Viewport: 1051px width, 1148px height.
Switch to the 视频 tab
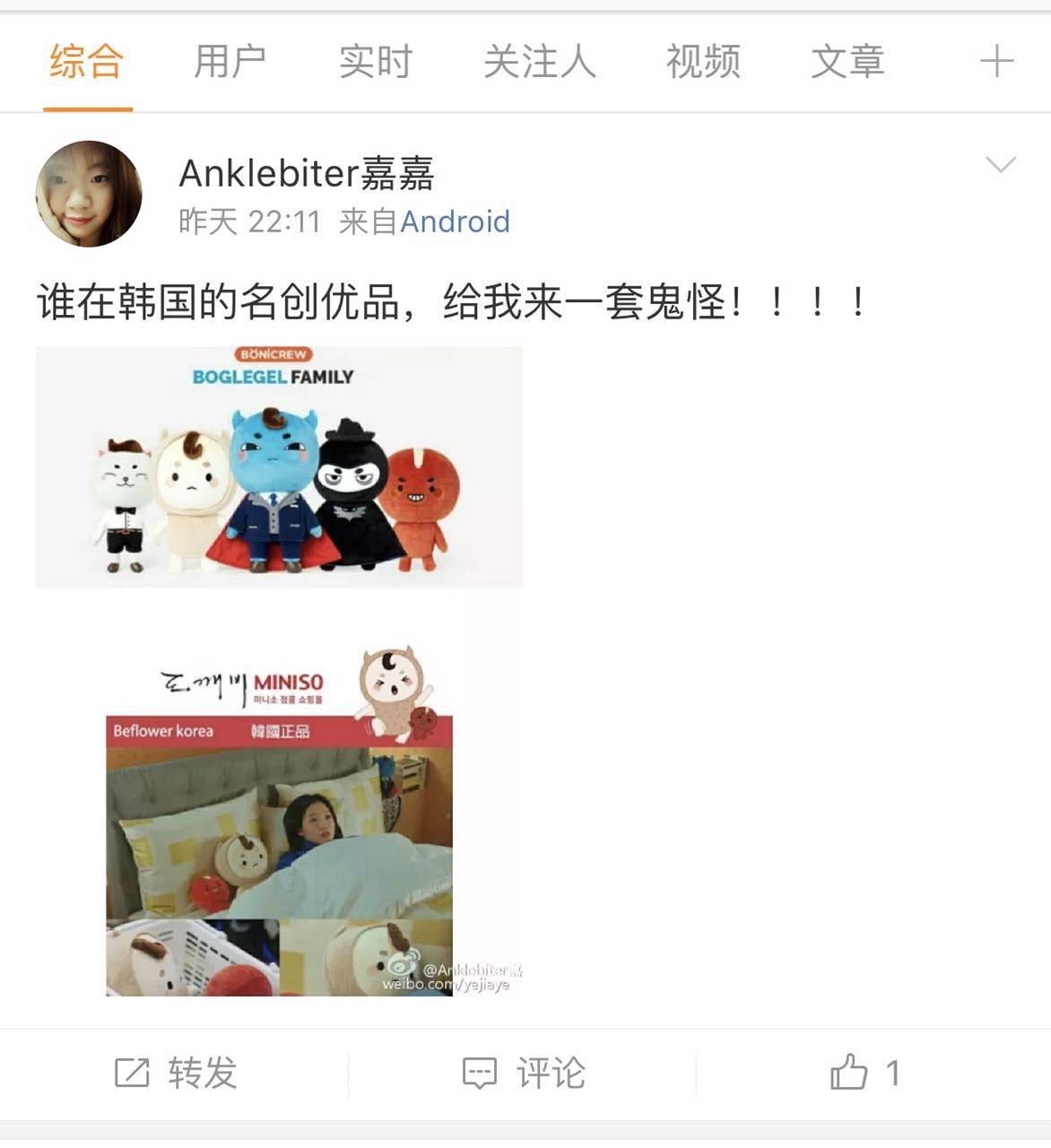(703, 62)
